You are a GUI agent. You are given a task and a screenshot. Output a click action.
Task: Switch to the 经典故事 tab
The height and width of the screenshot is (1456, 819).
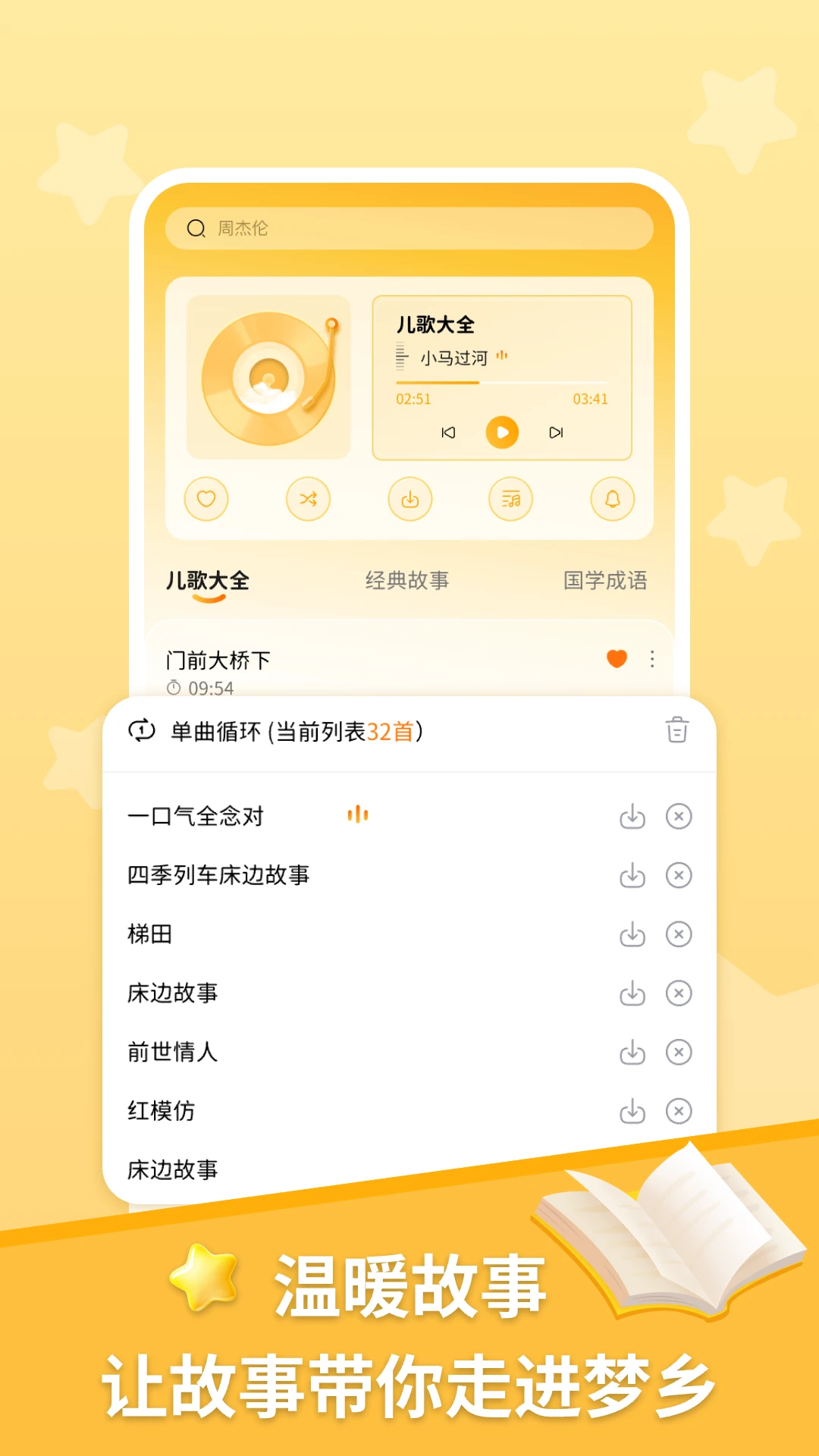coord(407,580)
